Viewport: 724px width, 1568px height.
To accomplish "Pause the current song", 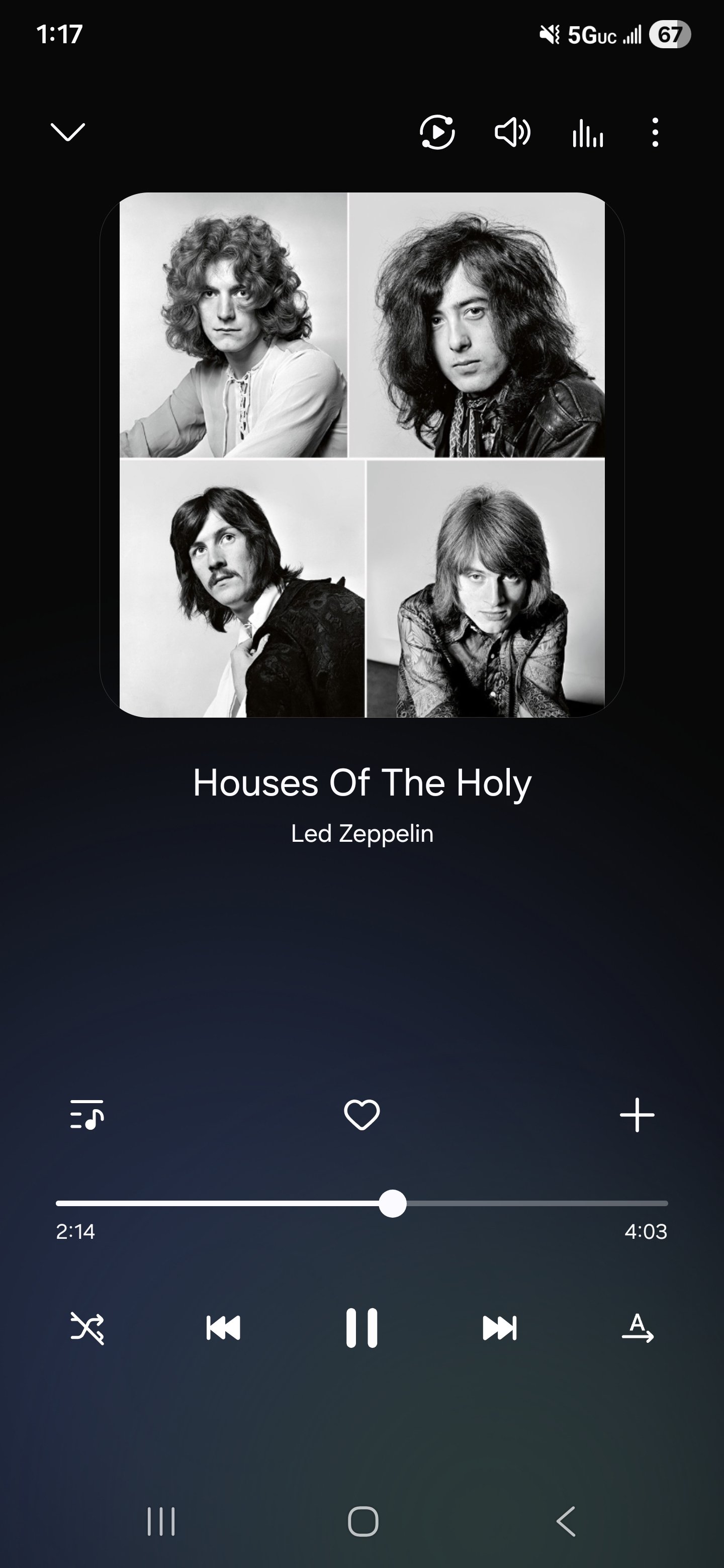I will tap(361, 1328).
